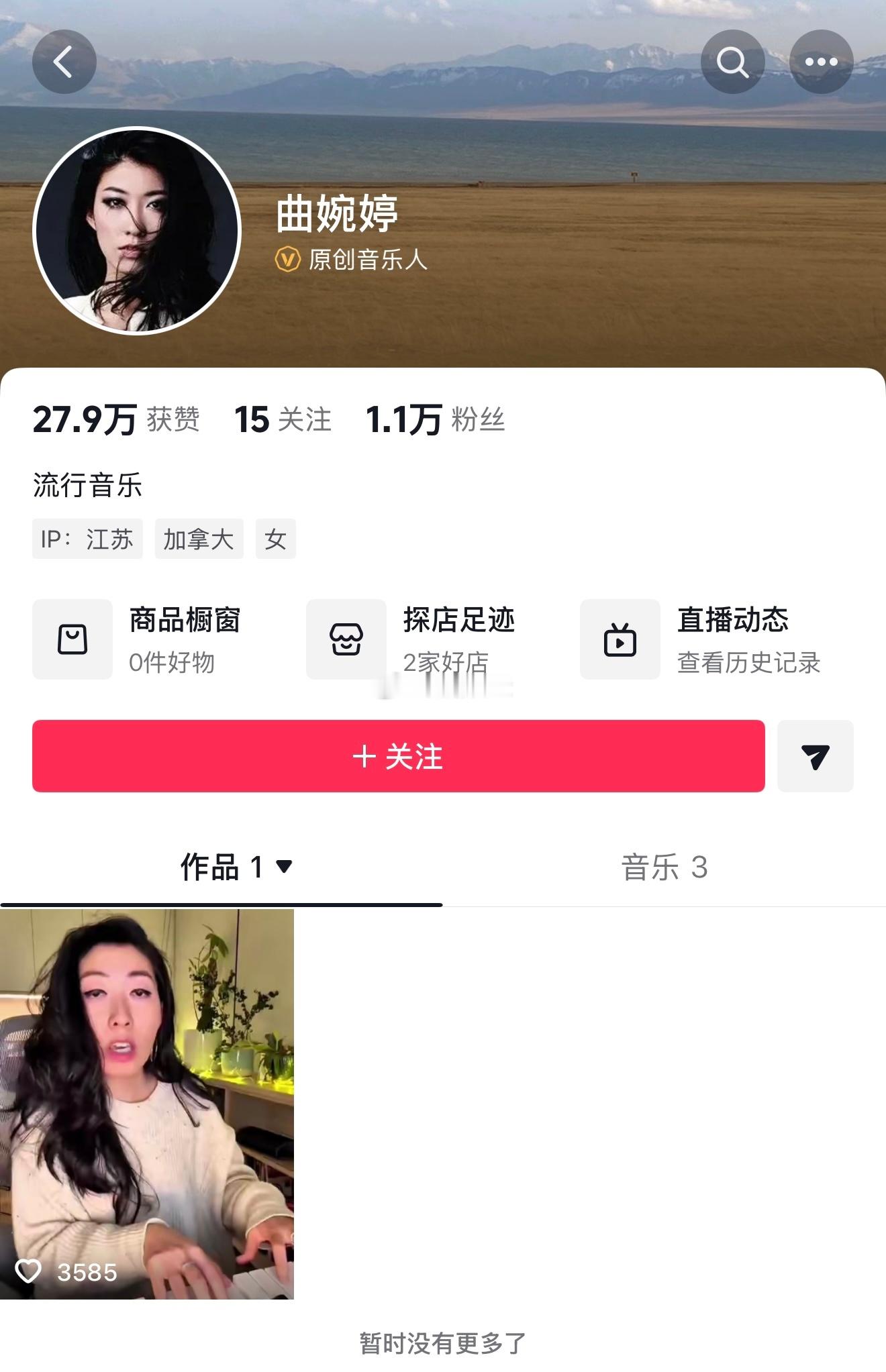This screenshot has height=1372, width=886.
Task: Toggle follow state via 关注 button
Action: [399, 756]
